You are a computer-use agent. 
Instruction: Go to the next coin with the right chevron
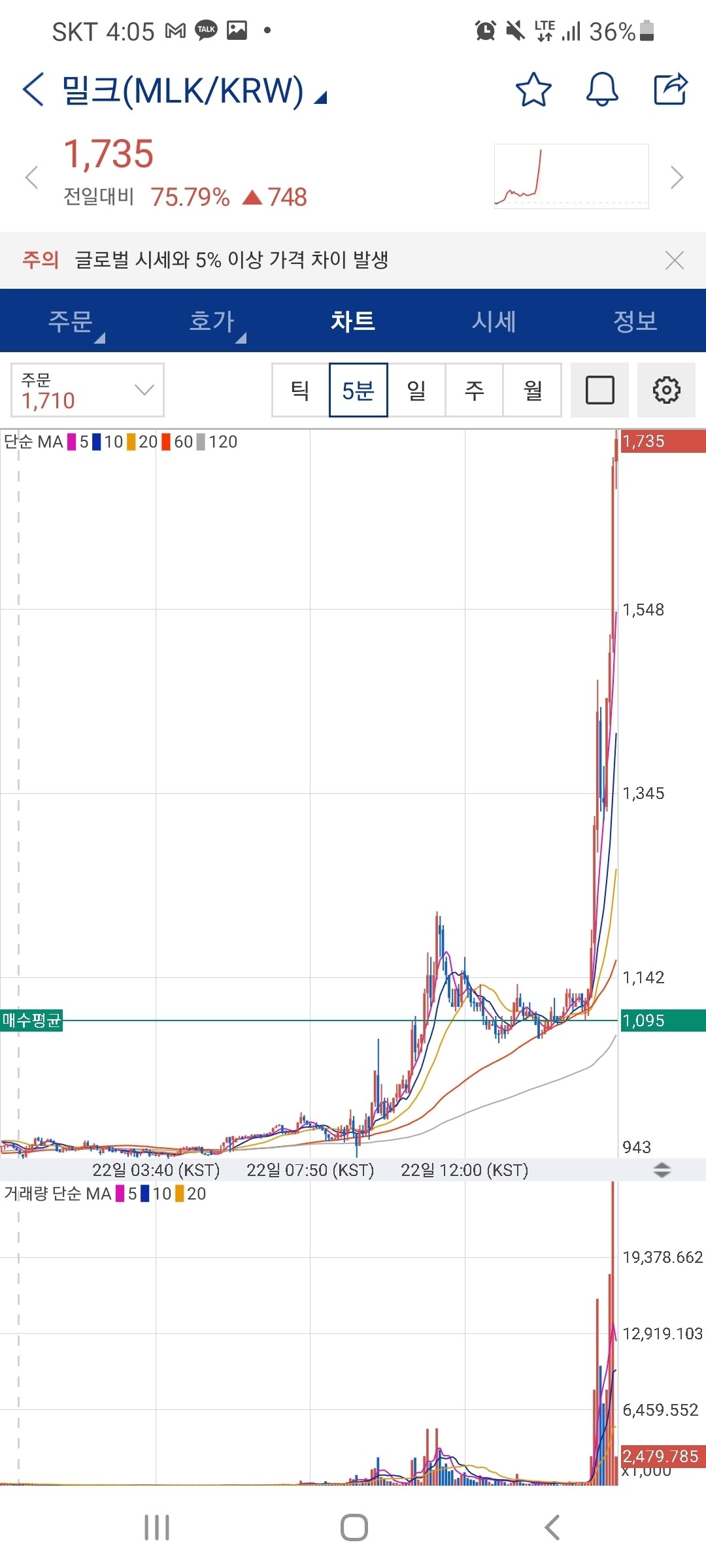point(677,177)
